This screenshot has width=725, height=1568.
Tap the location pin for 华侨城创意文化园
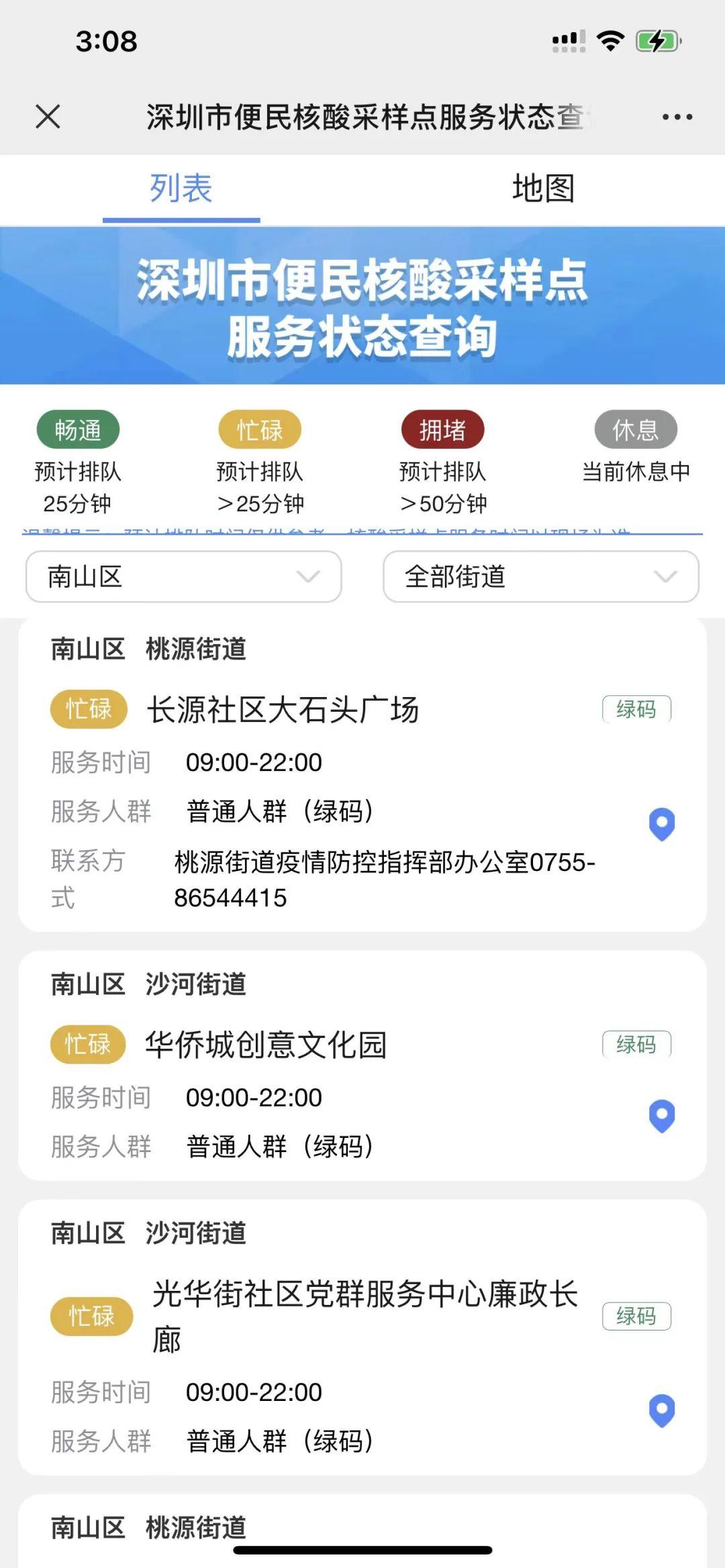tap(662, 1116)
